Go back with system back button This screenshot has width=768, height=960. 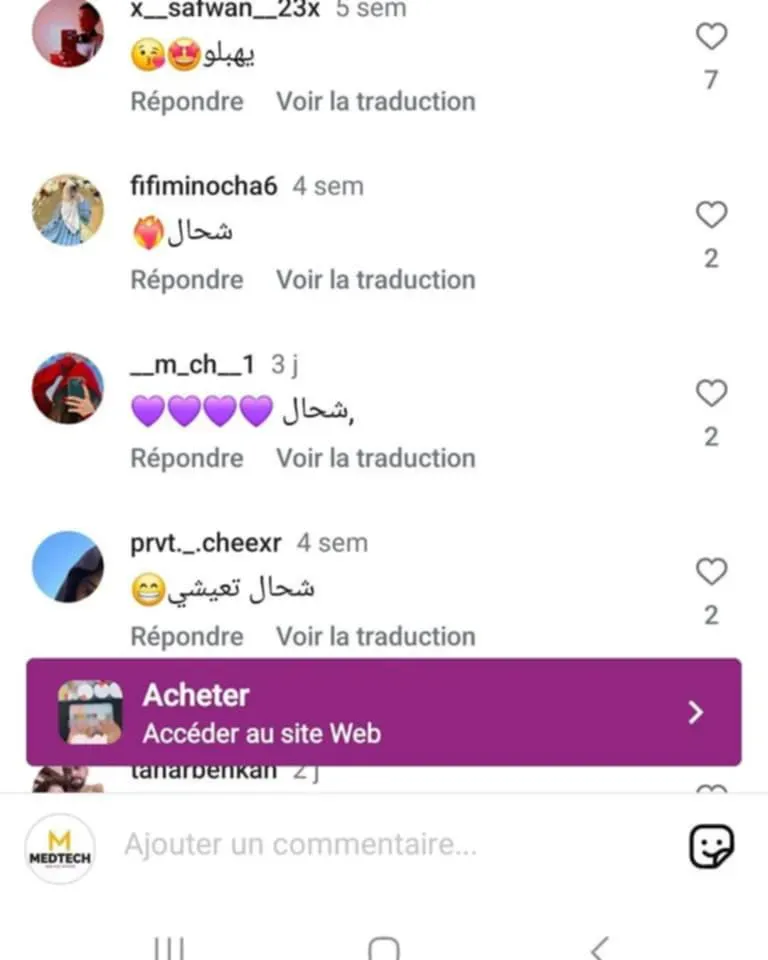[x=598, y=947]
